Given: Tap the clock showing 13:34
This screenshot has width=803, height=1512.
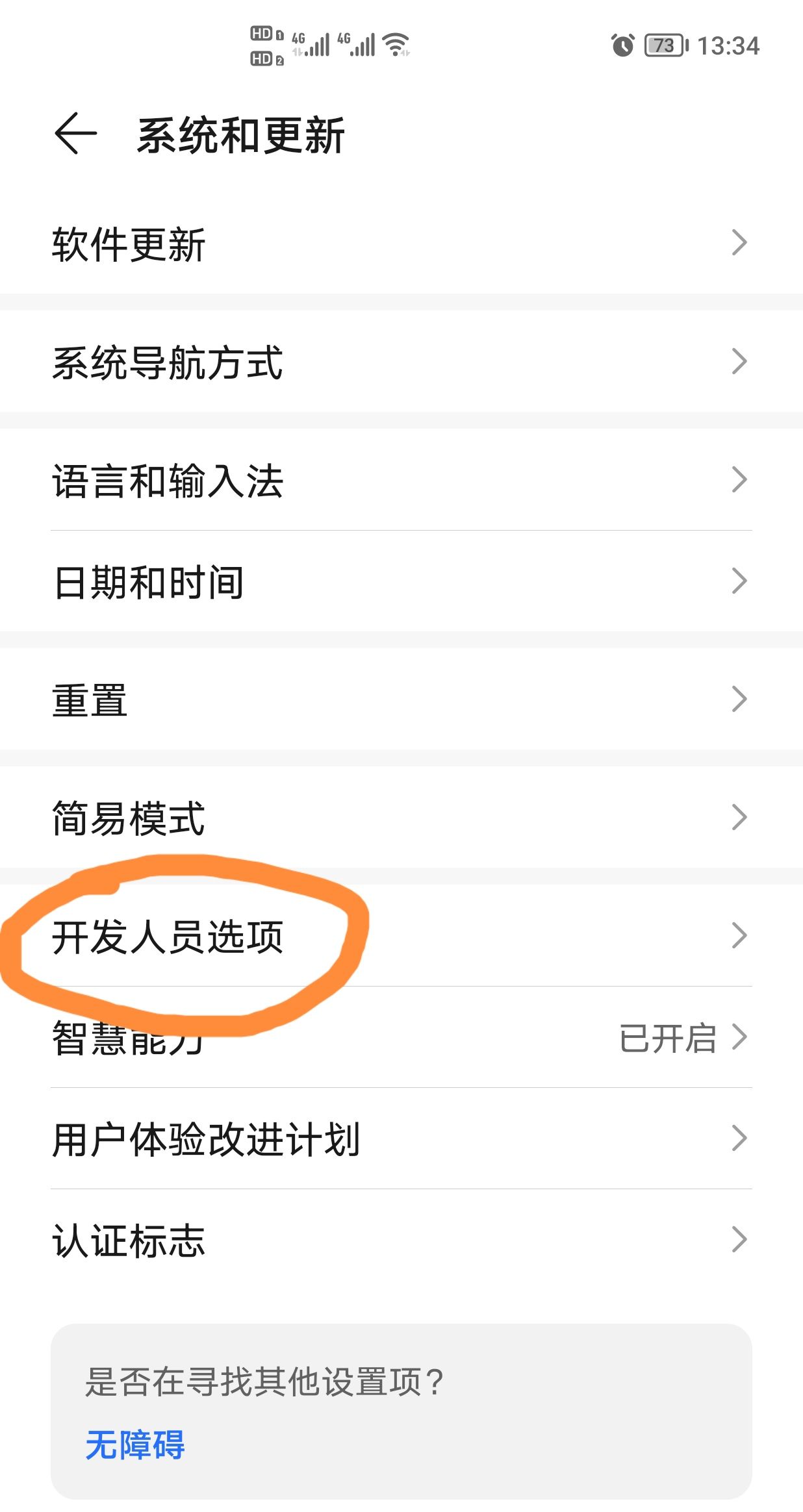Looking at the screenshot, I should pyautogui.click(x=730, y=45).
